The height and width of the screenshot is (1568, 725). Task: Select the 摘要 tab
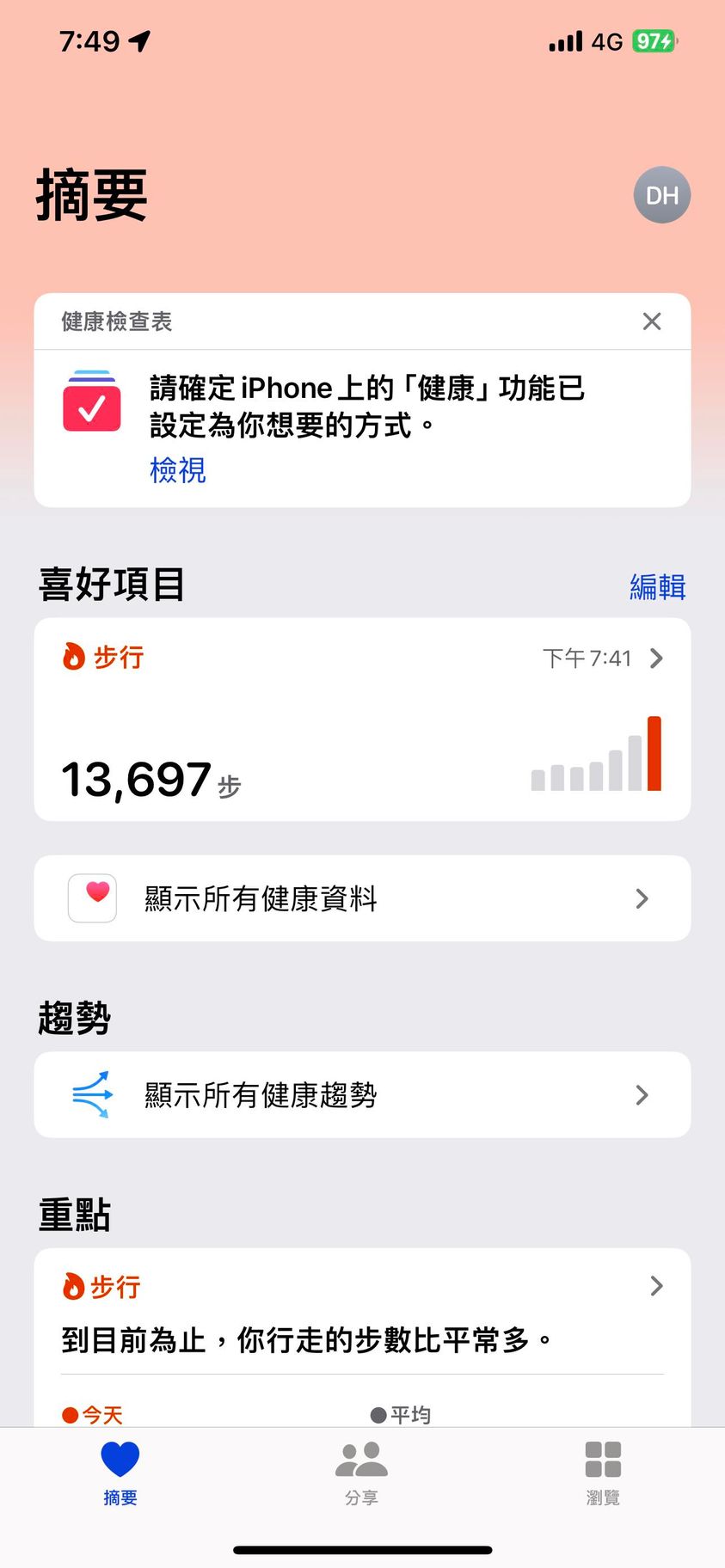pyautogui.click(x=120, y=1473)
